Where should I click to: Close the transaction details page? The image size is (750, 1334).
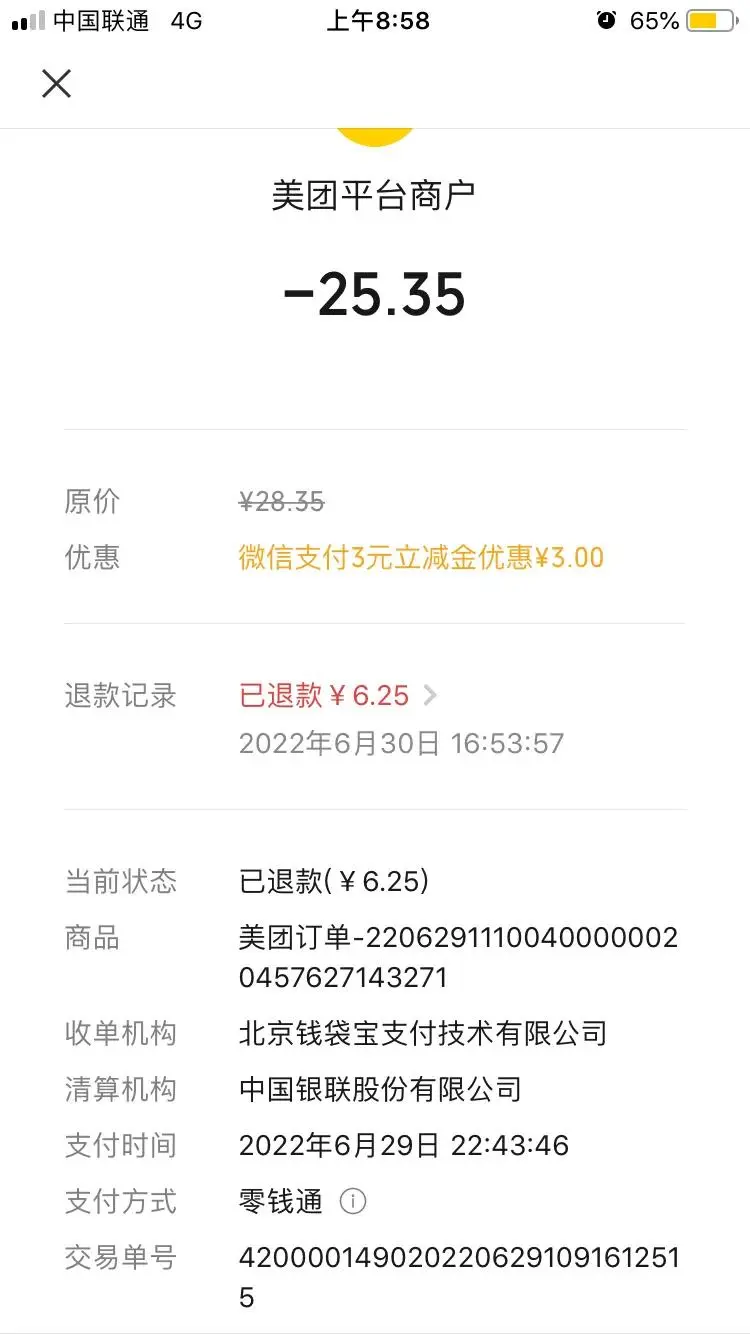(x=56, y=84)
